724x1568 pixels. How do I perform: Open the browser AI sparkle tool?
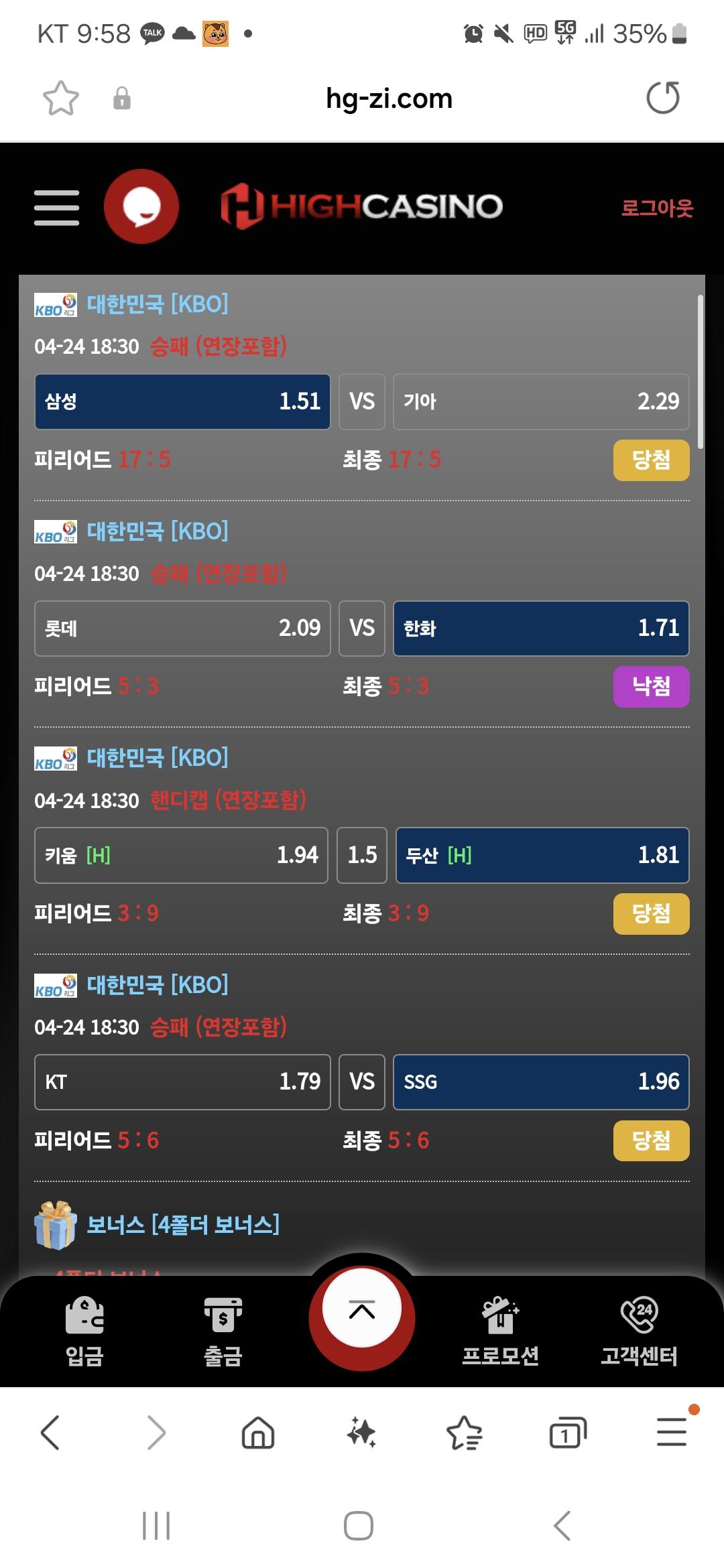pyautogui.click(x=361, y=1433)
